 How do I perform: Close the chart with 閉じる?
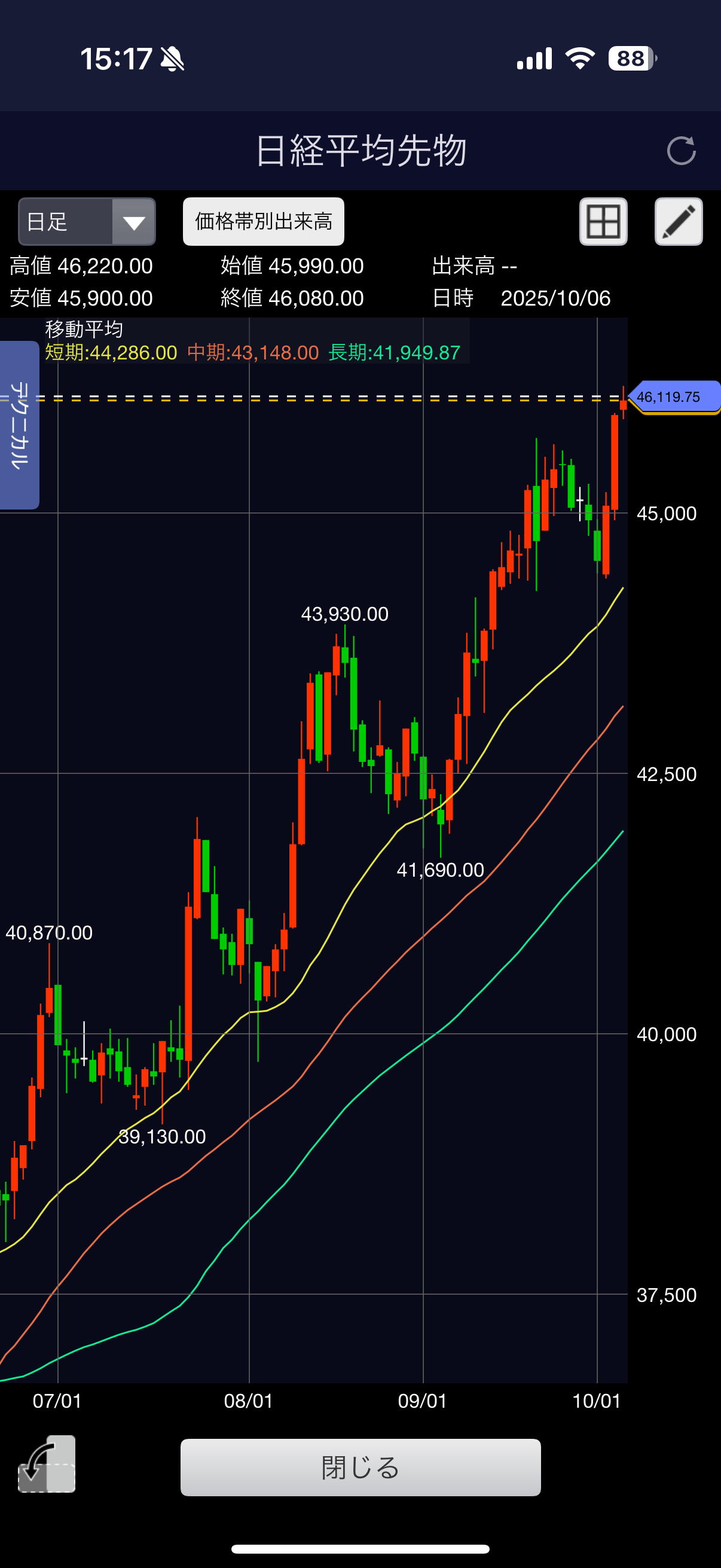pyautogui.click(x=360, y=1467)
